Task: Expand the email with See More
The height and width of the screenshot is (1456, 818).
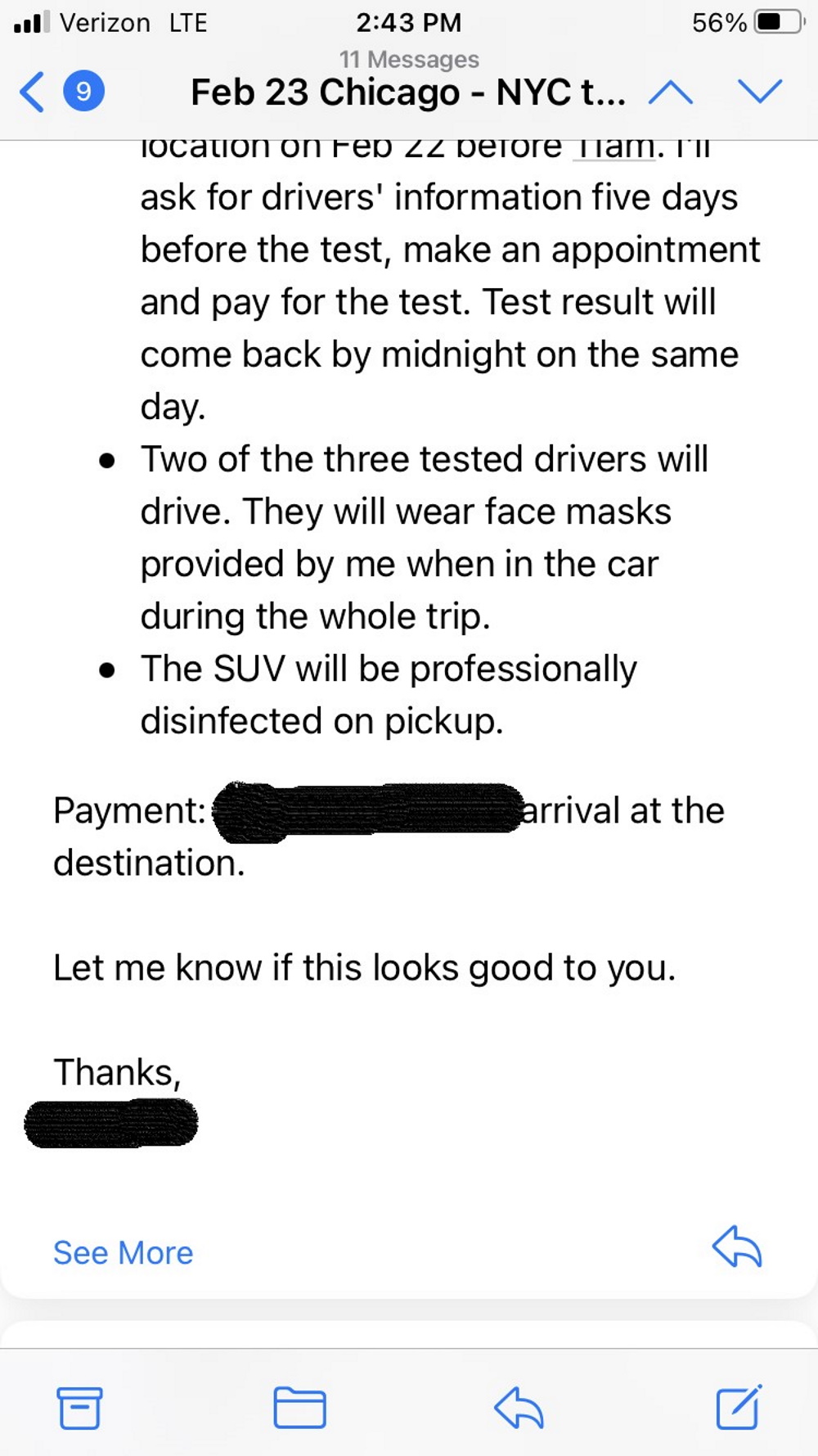Action: 124,1252
